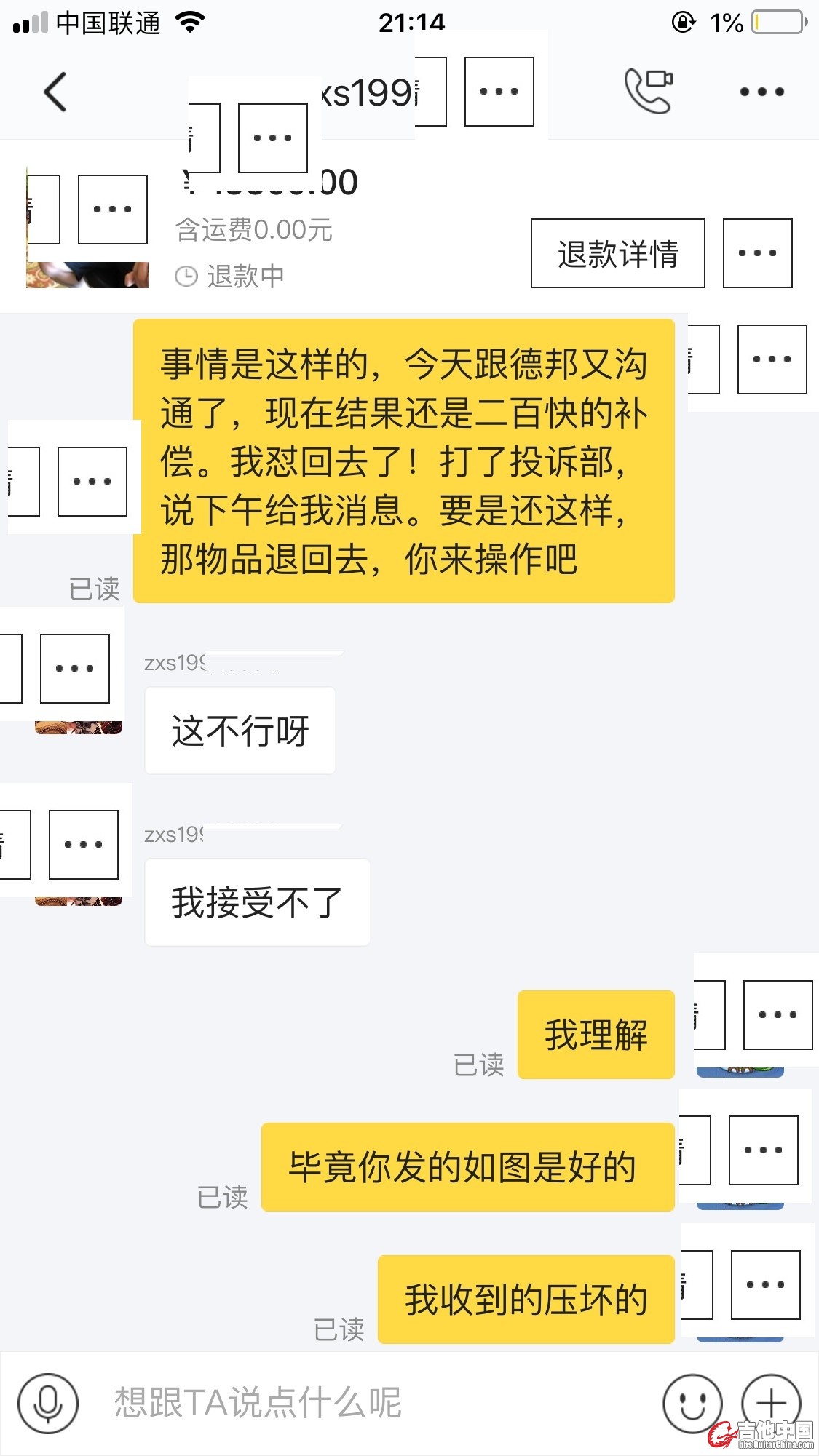Screen dimensions: 819x1456
Task: Open the chat overflow menu
Action: pyautogui.click(x=761, y=92)
